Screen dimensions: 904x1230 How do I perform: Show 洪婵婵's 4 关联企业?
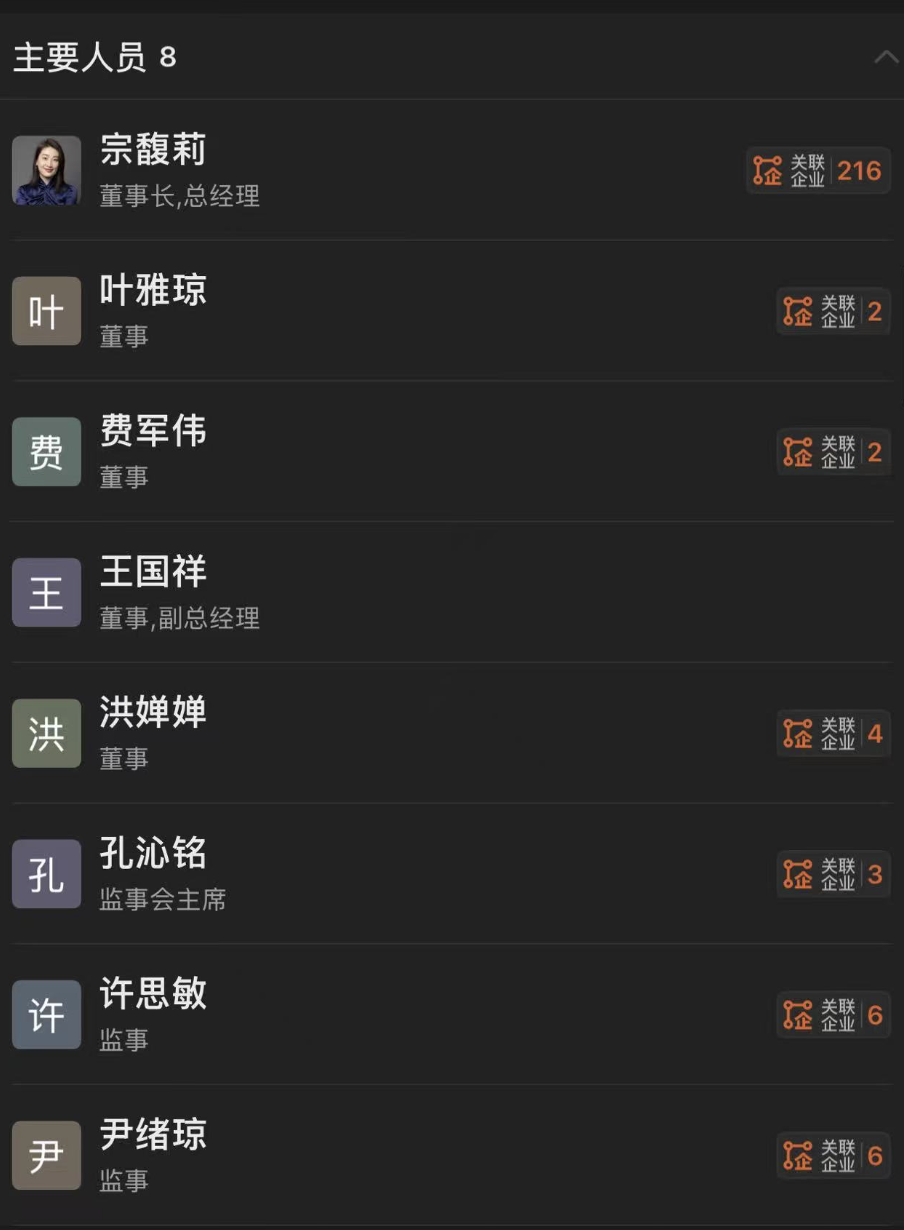pos(833,733)
